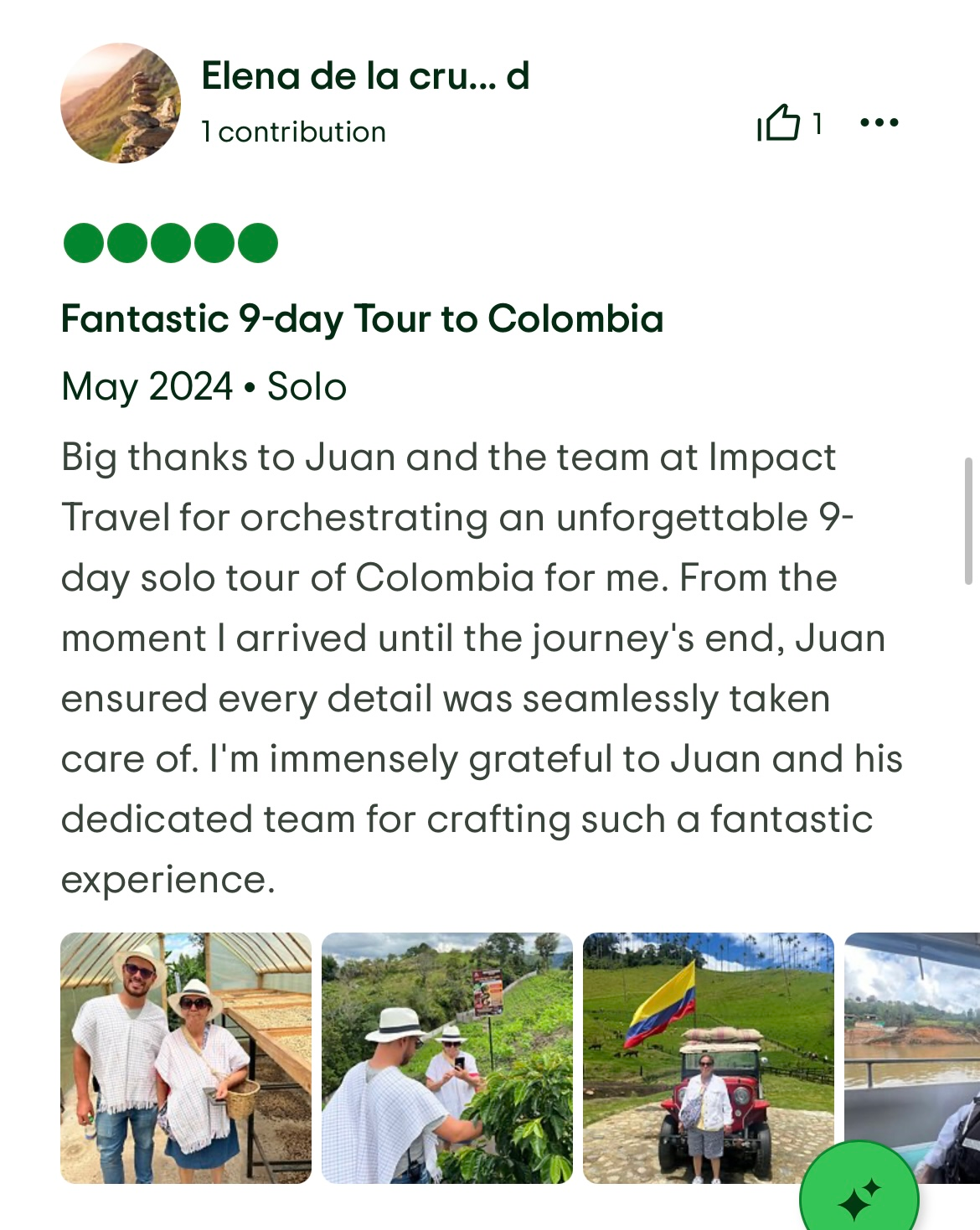980x1230 pixels.
Task: Open the three-dot menu for this review
Action: click(x=879, y=123)
